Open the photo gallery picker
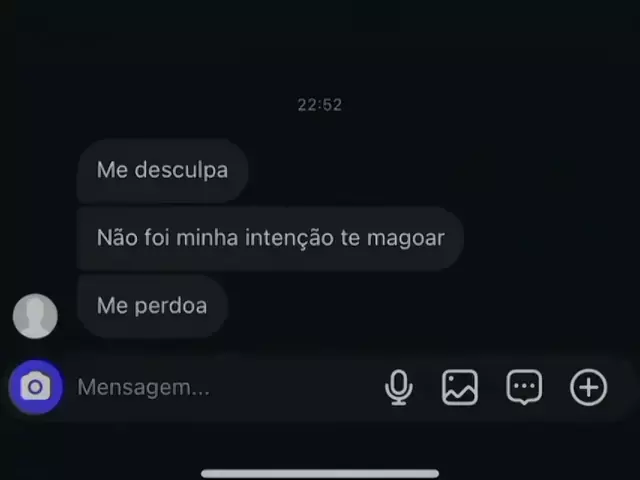The height and width of the screenshot is (480, 640). point(460,387)
